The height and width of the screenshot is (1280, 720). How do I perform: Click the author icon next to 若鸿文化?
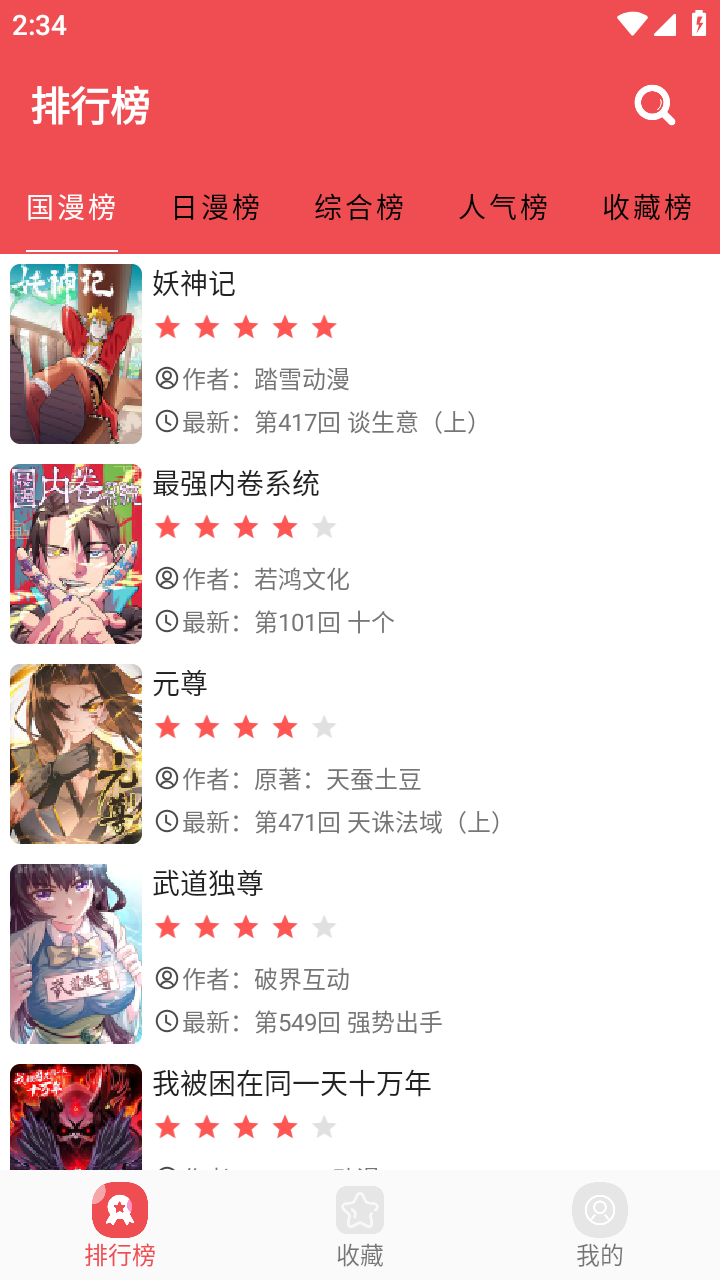(166, 579)
